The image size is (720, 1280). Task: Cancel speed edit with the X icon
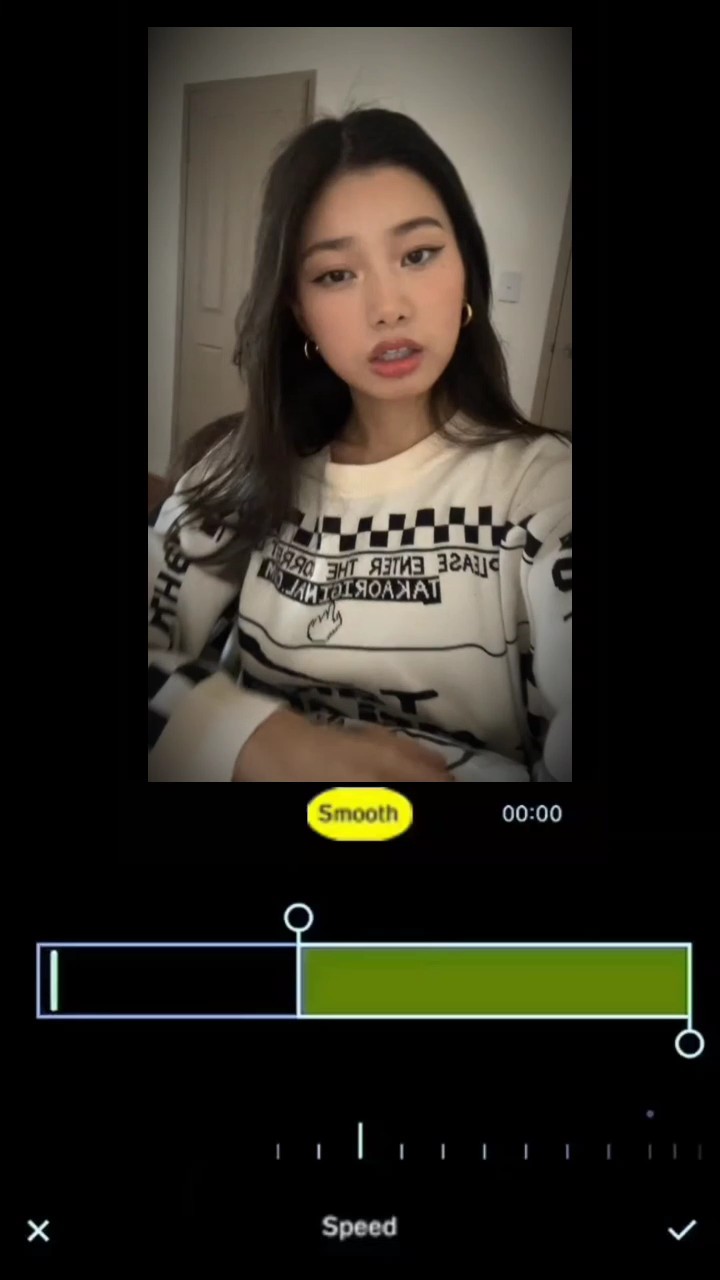click(x=38, y=1230)
